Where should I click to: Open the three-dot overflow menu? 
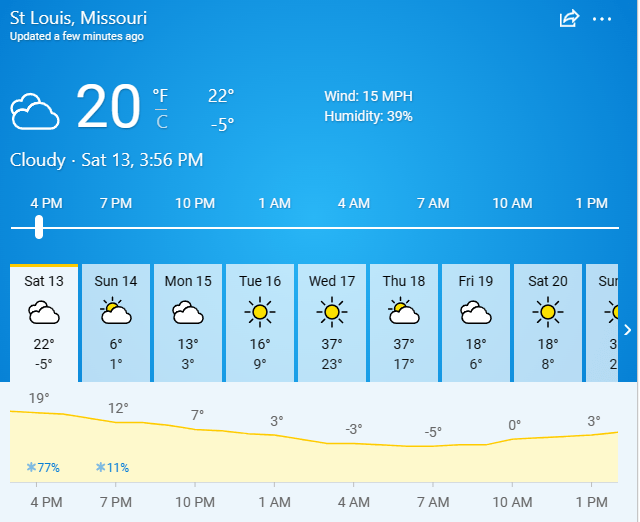pyautogui.click(x=601, y=19)
